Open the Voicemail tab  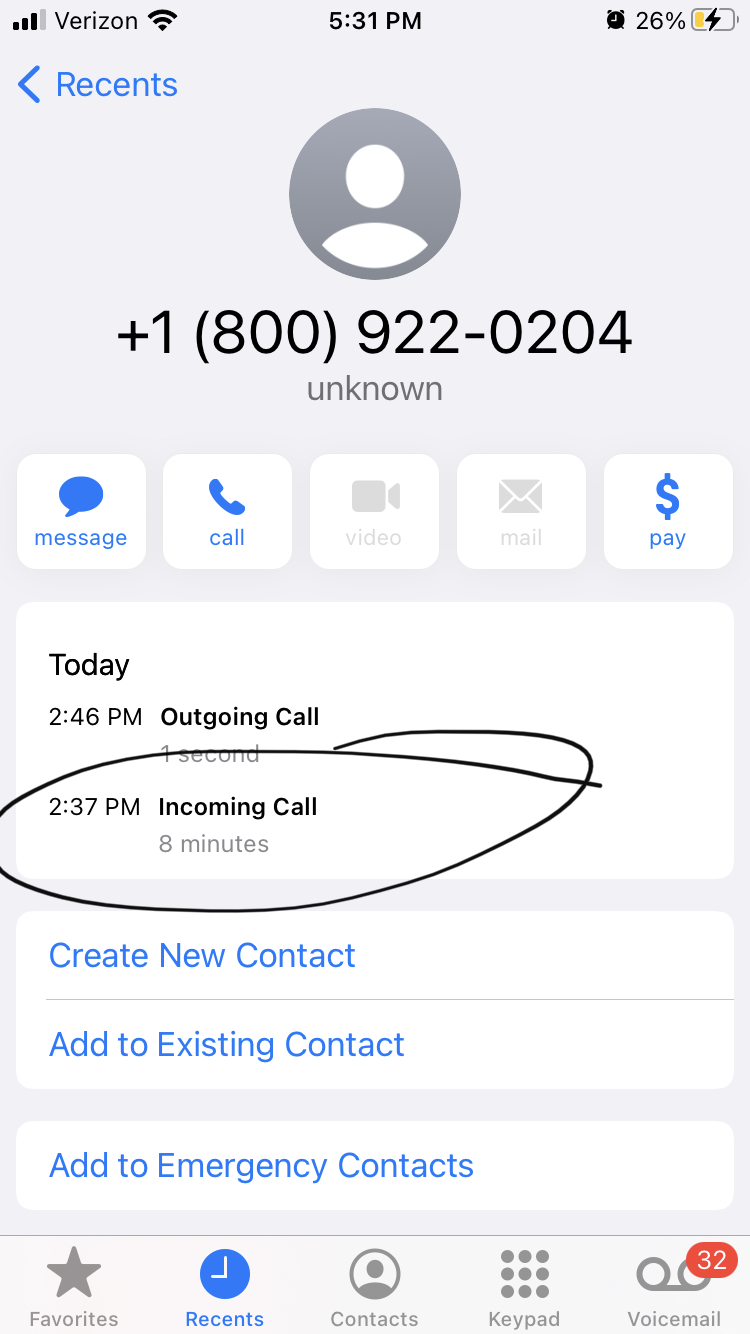(674, 1286)
